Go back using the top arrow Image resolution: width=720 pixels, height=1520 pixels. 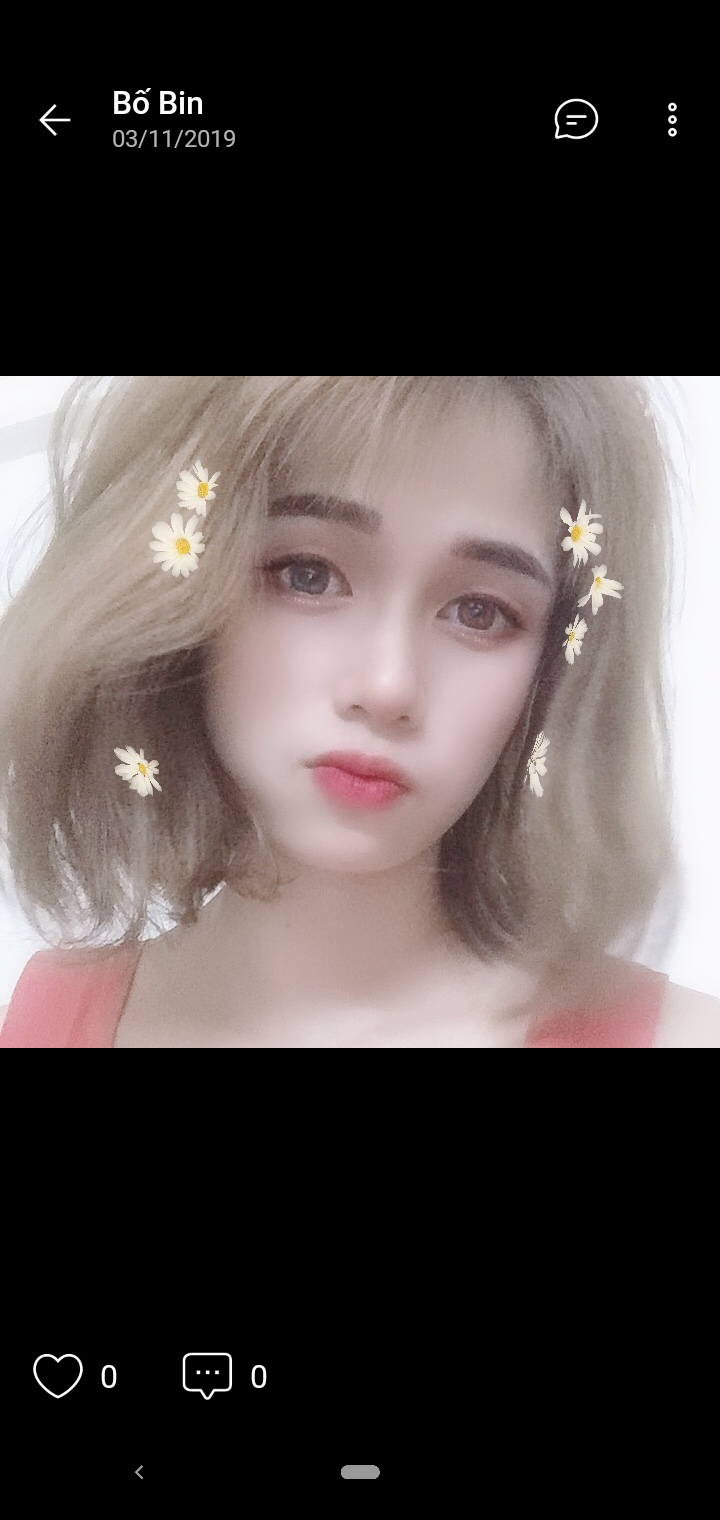[55, 120]
